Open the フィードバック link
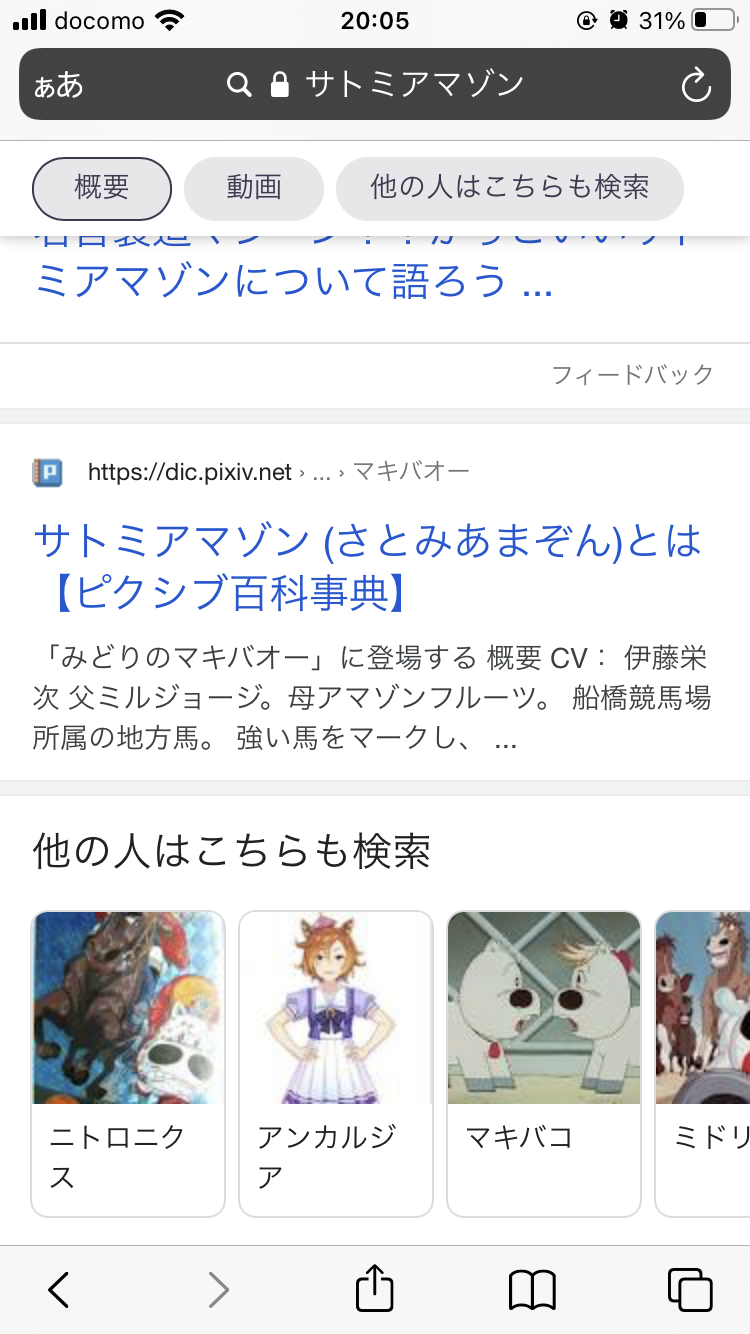This screenshot has height=1334, width=750. (x=632, y=375)
